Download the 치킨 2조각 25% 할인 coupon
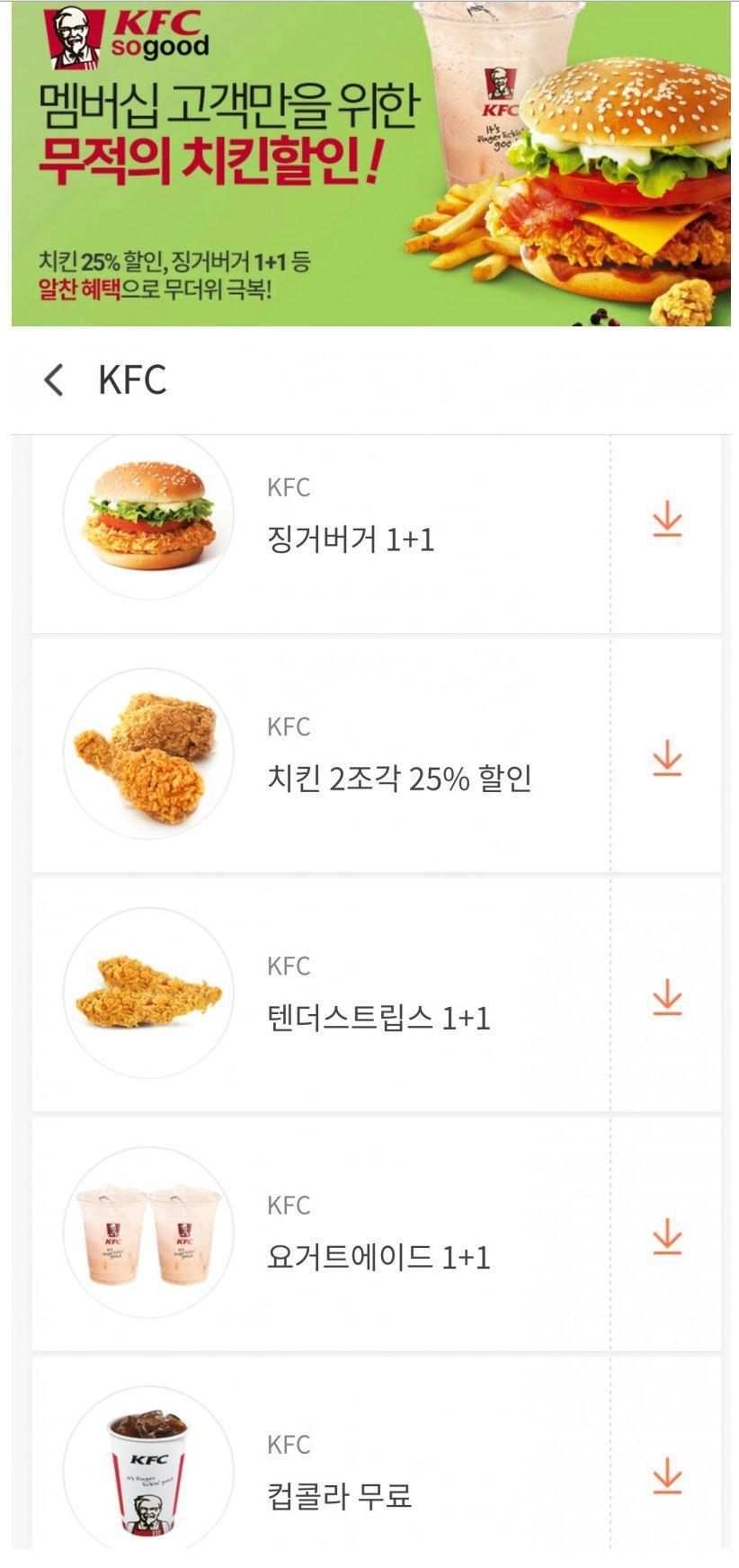 tap(666, 759)
